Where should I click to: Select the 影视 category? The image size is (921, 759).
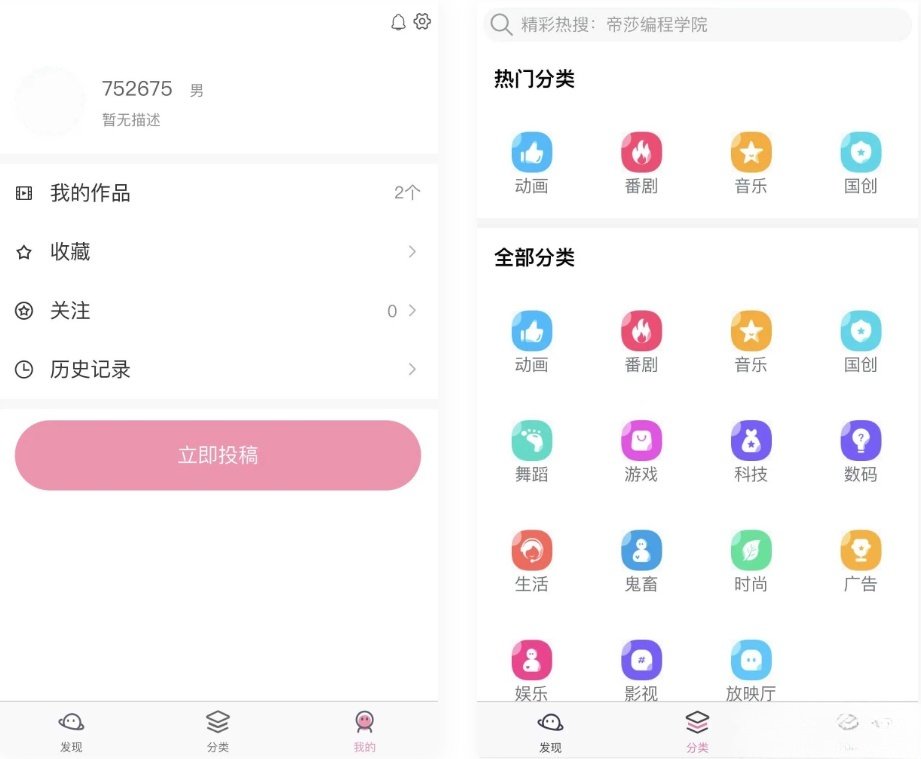(x=641, y=668)
